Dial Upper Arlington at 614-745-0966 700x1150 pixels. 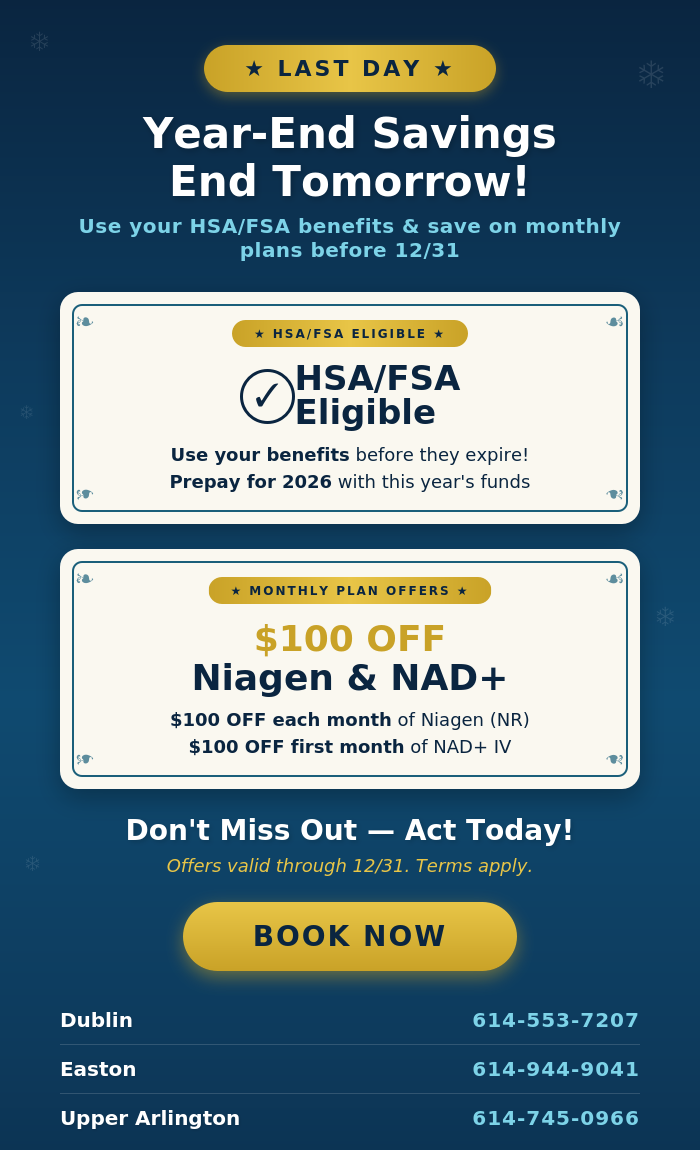(555, 1118)
